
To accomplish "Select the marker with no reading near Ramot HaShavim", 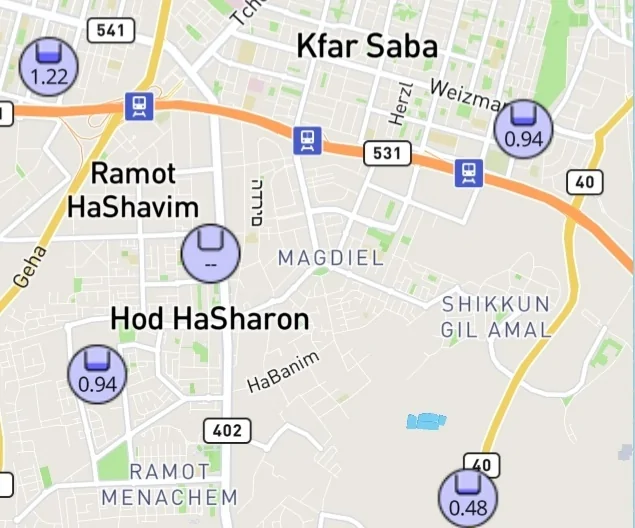I will click(210, 253).
